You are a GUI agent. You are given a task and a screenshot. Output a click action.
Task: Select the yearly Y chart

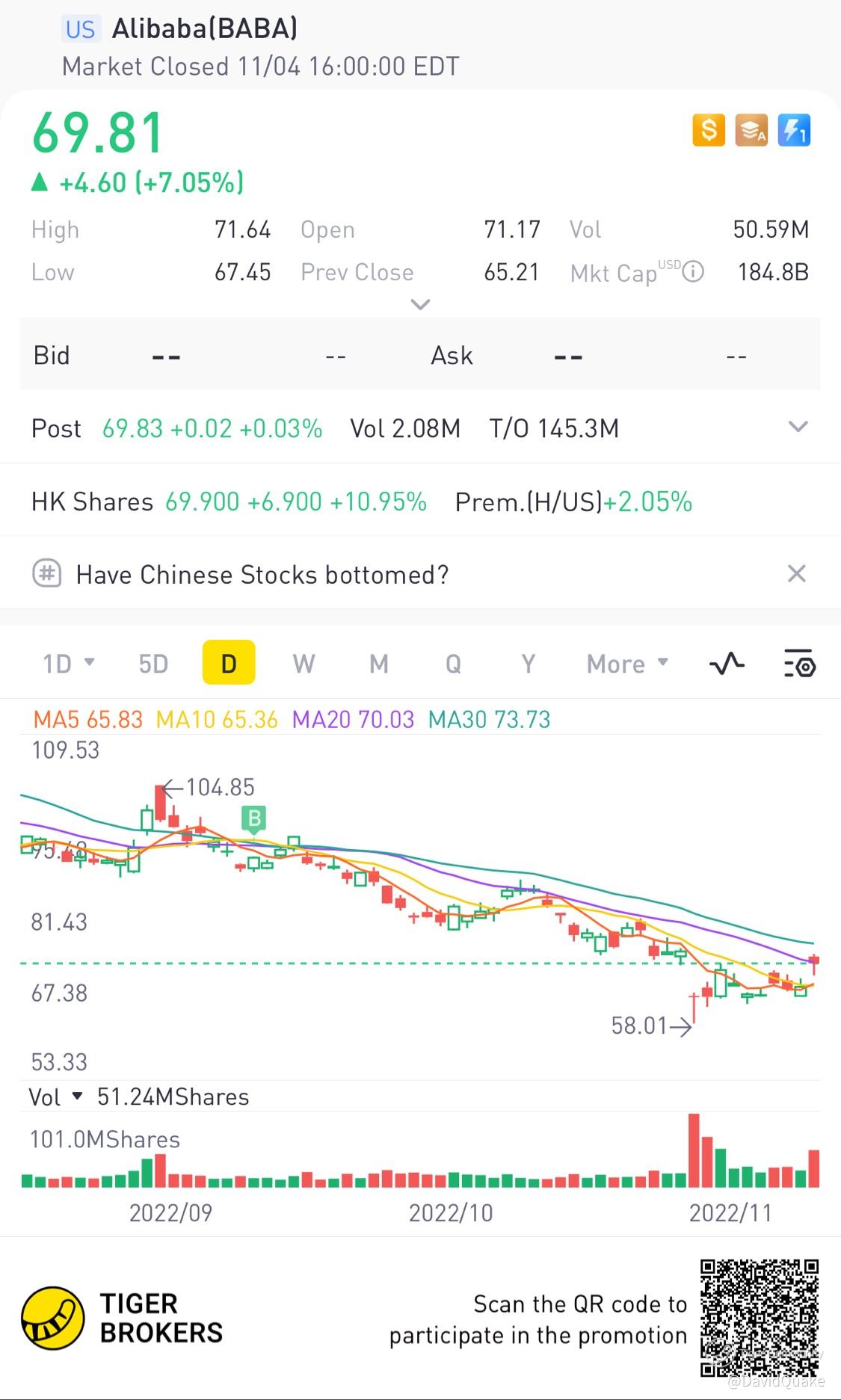[528, 664]
